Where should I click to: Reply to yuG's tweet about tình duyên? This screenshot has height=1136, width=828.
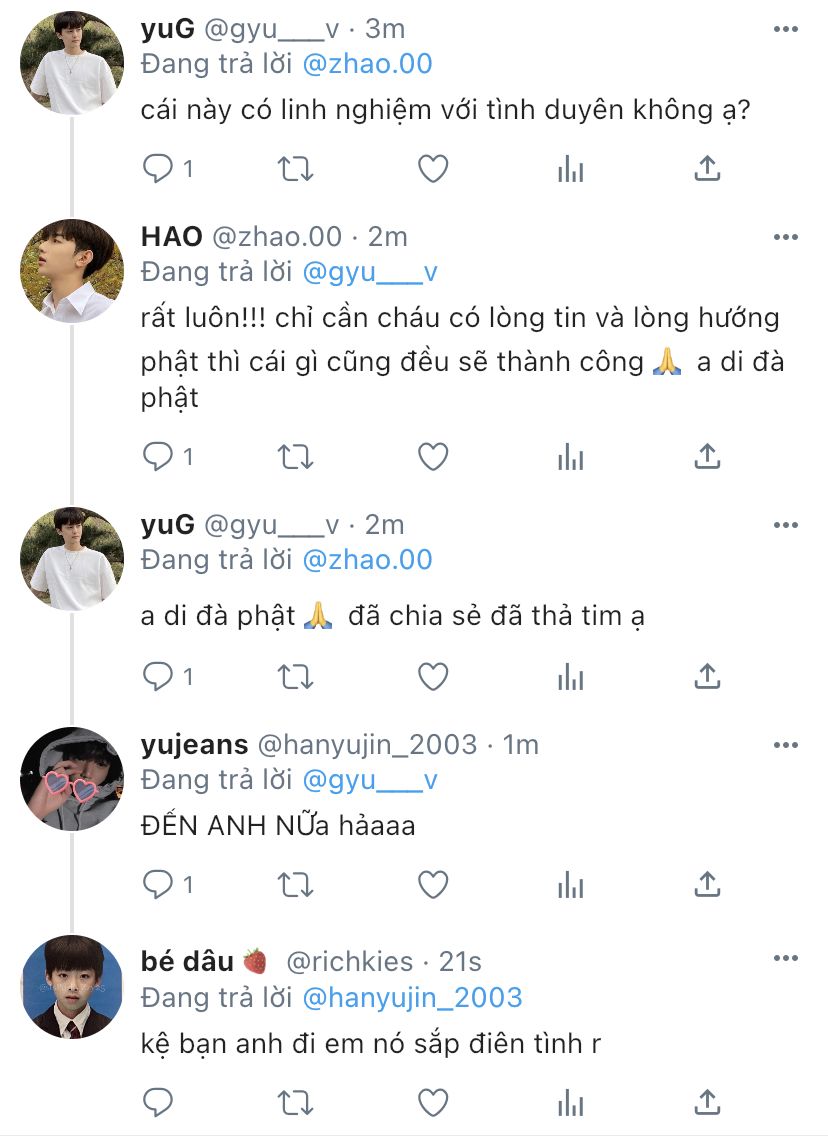point(158,169)
